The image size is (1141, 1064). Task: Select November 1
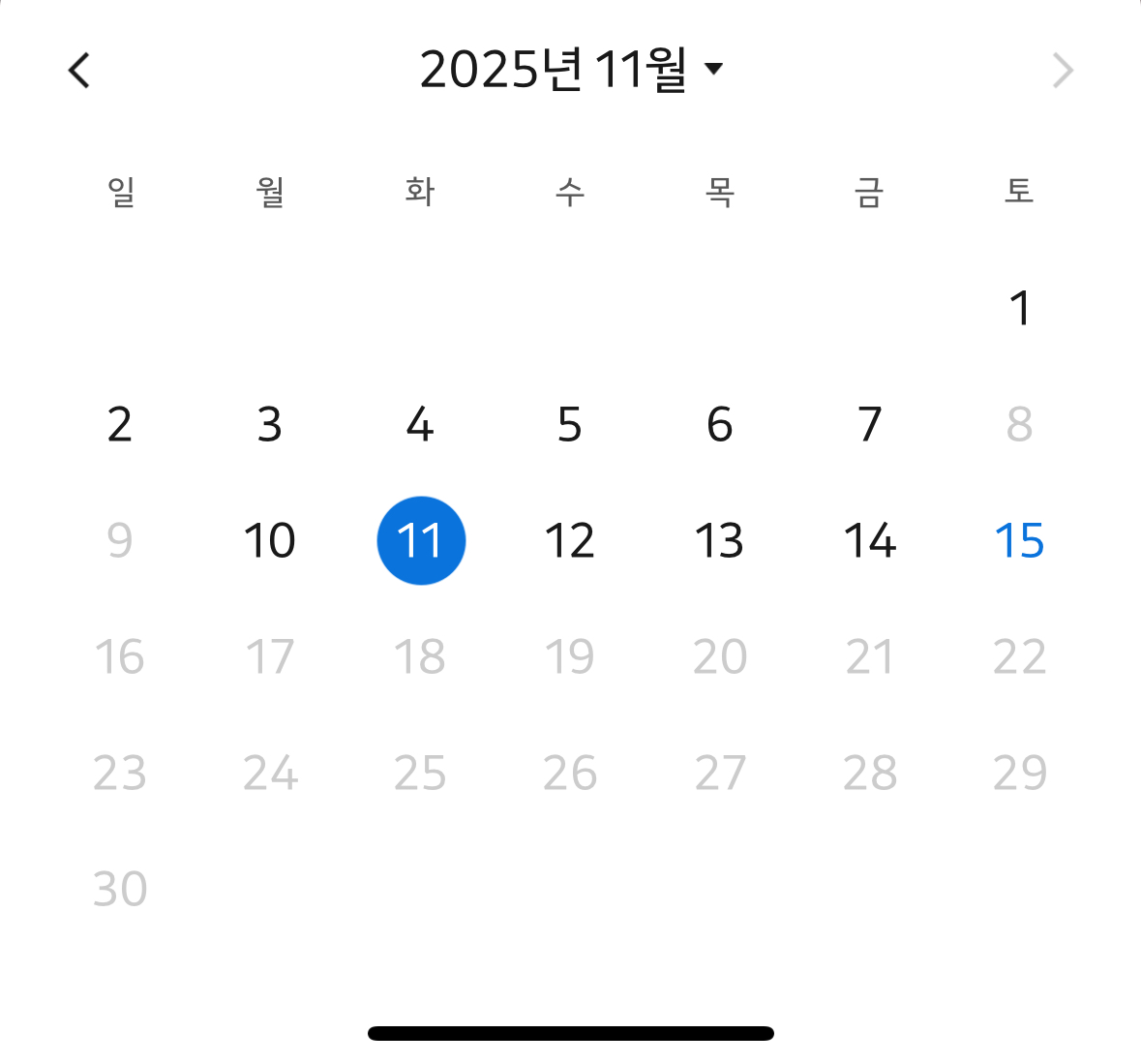(x=1019, y=308)
